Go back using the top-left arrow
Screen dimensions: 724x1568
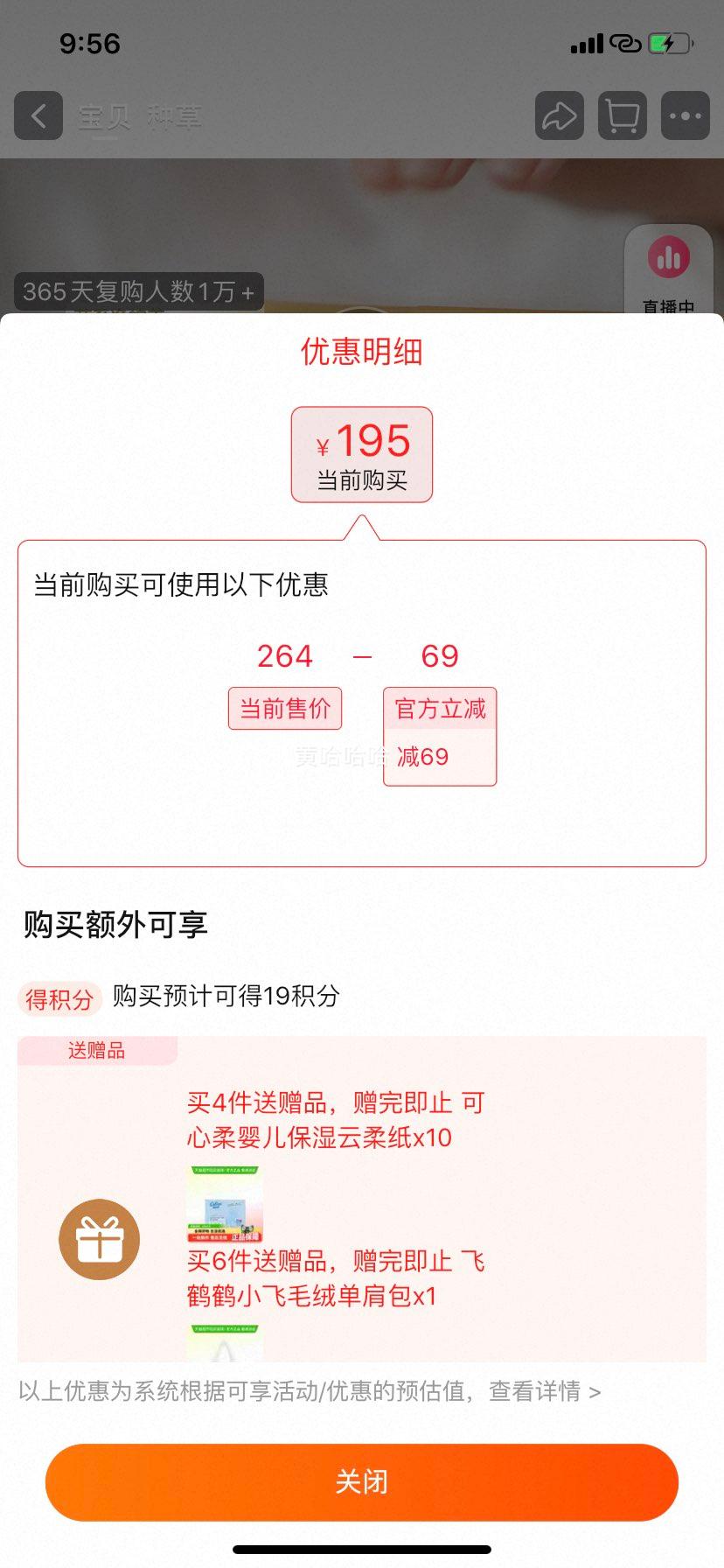coord(38,115)
